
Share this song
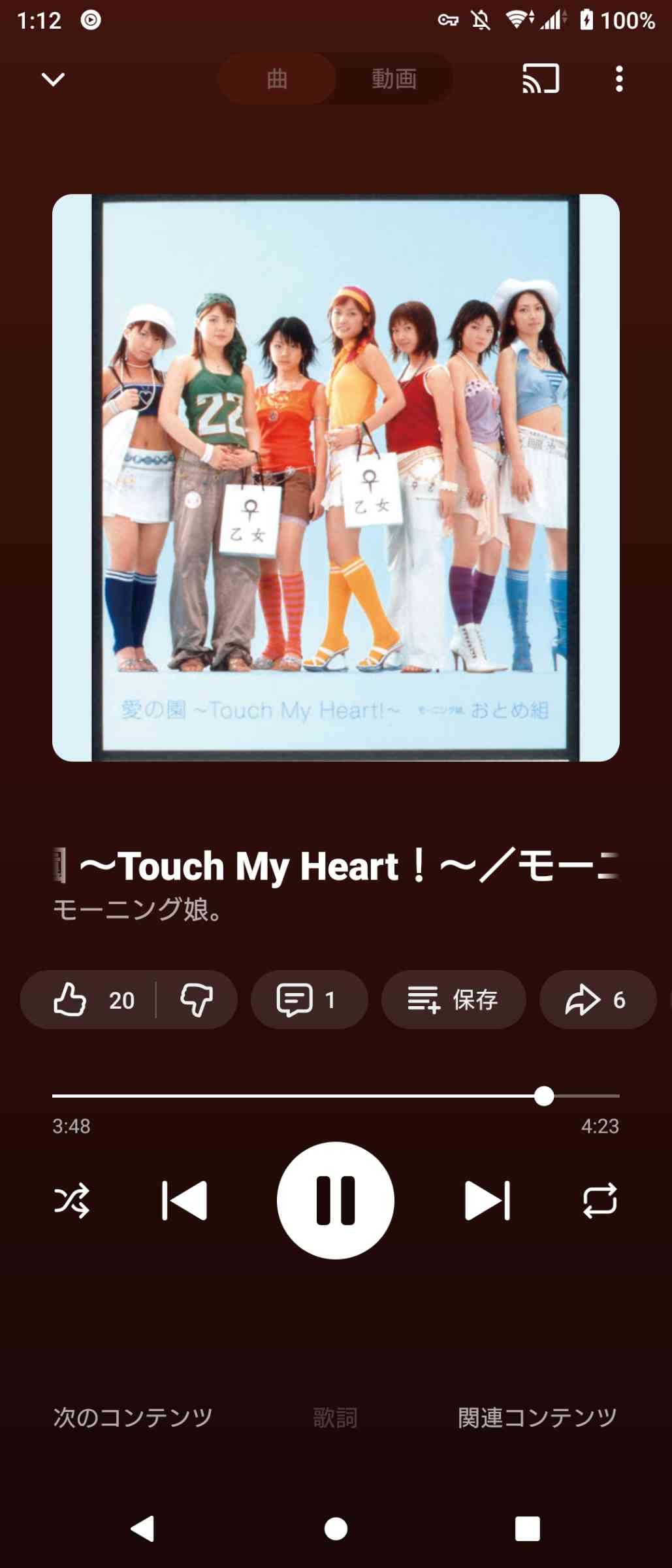597,1000
